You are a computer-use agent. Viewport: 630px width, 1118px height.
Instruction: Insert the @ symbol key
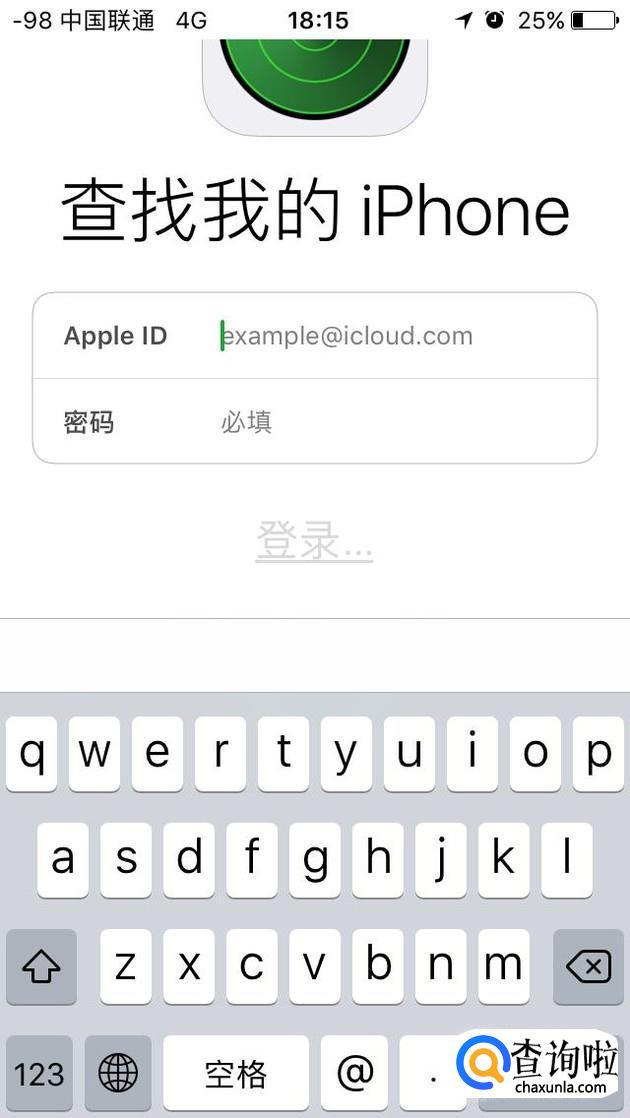pos(355,1074)
